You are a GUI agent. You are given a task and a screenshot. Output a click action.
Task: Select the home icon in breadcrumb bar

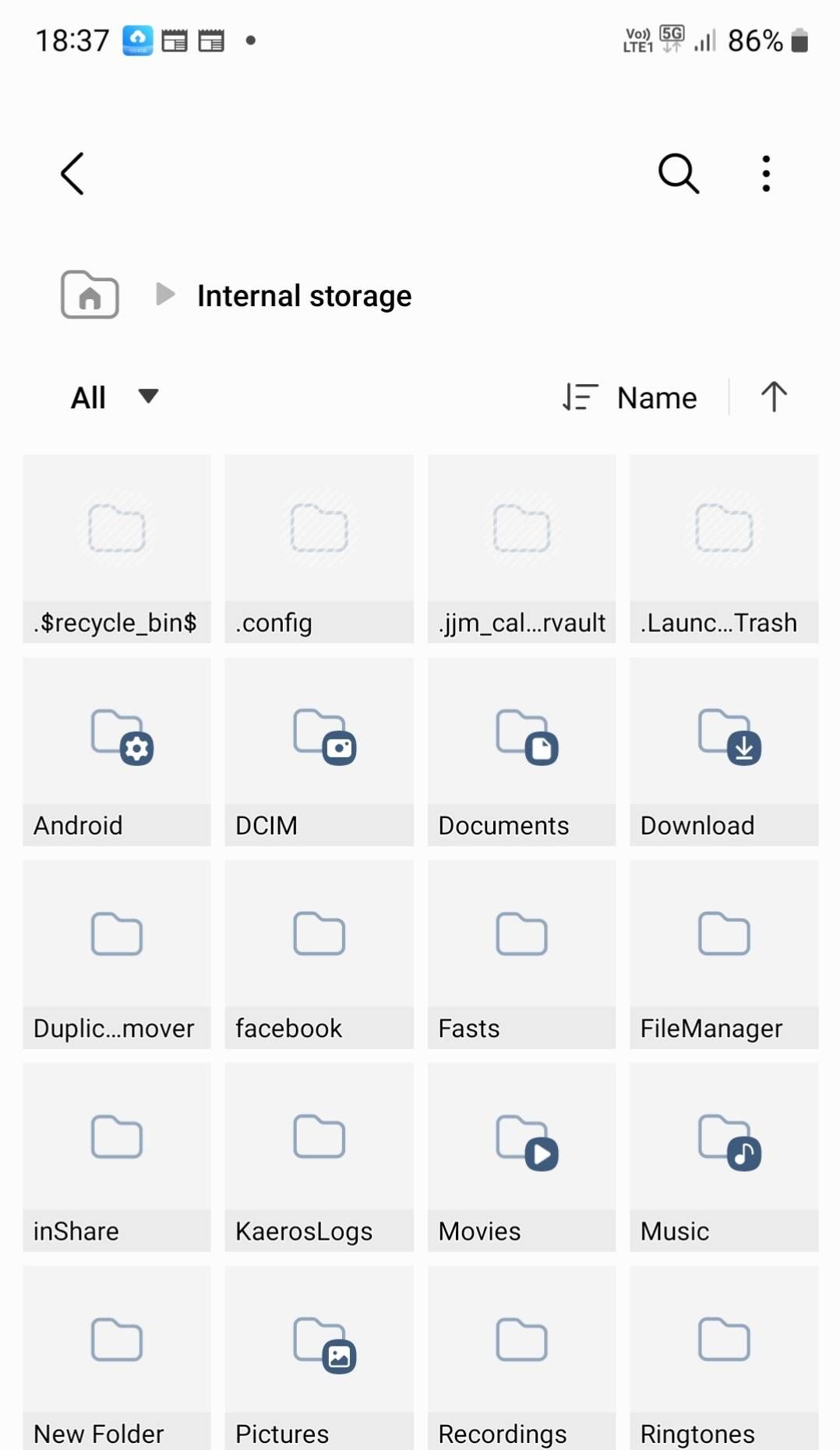pyautogui.click(x=89, y=295)
